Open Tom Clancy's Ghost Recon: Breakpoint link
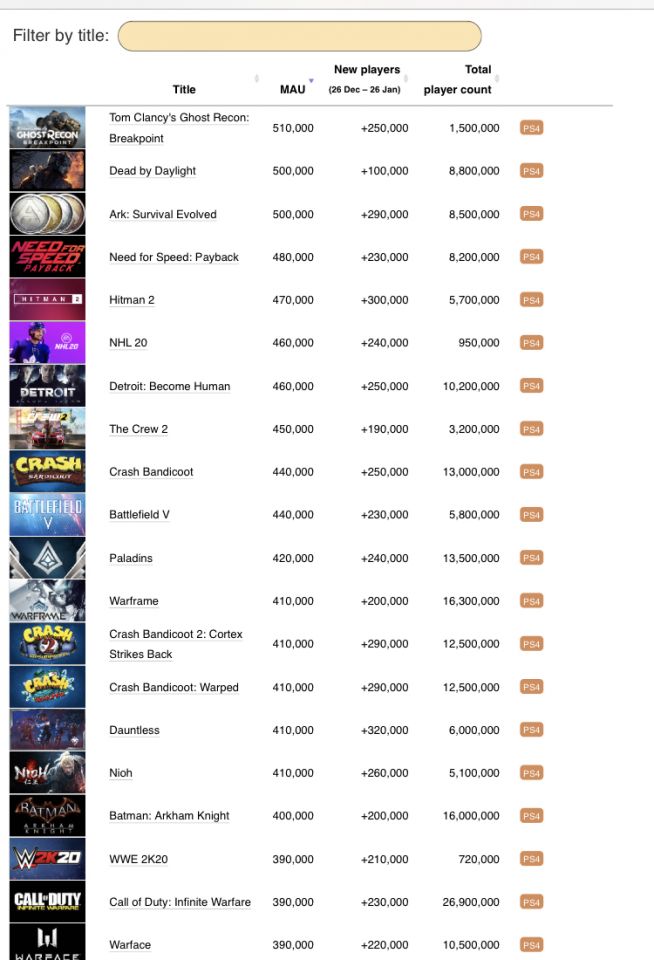 point(178,128)
